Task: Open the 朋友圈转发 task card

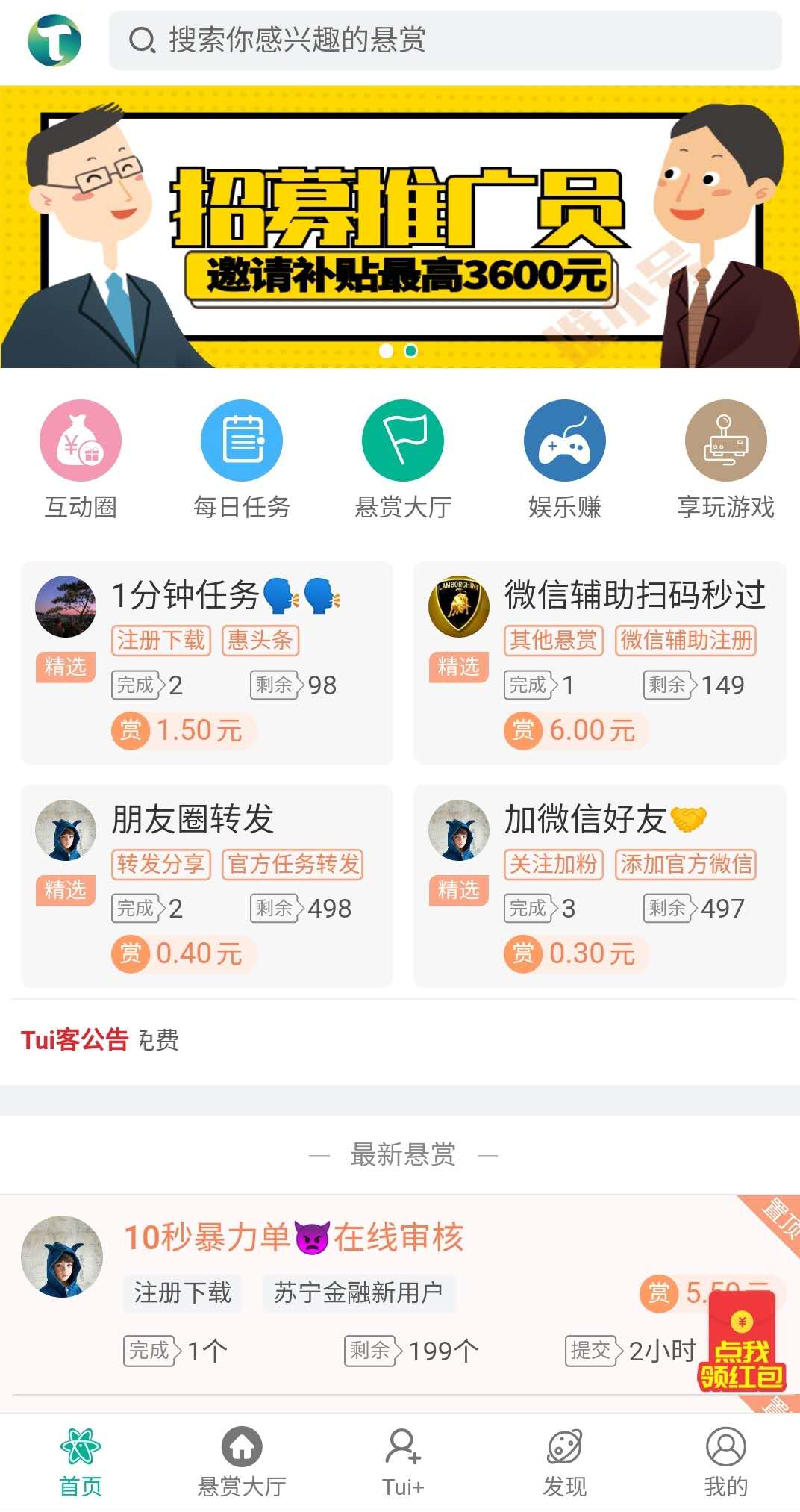Action: pyautogui.click(x=207, y=886)
